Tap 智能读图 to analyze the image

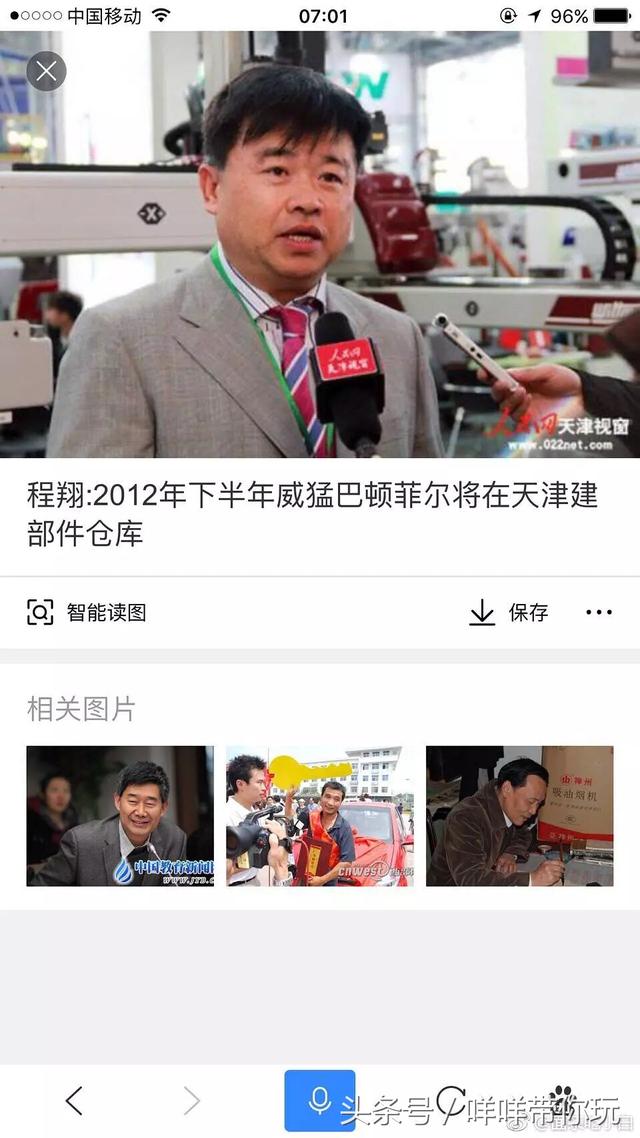coord(87,613)
